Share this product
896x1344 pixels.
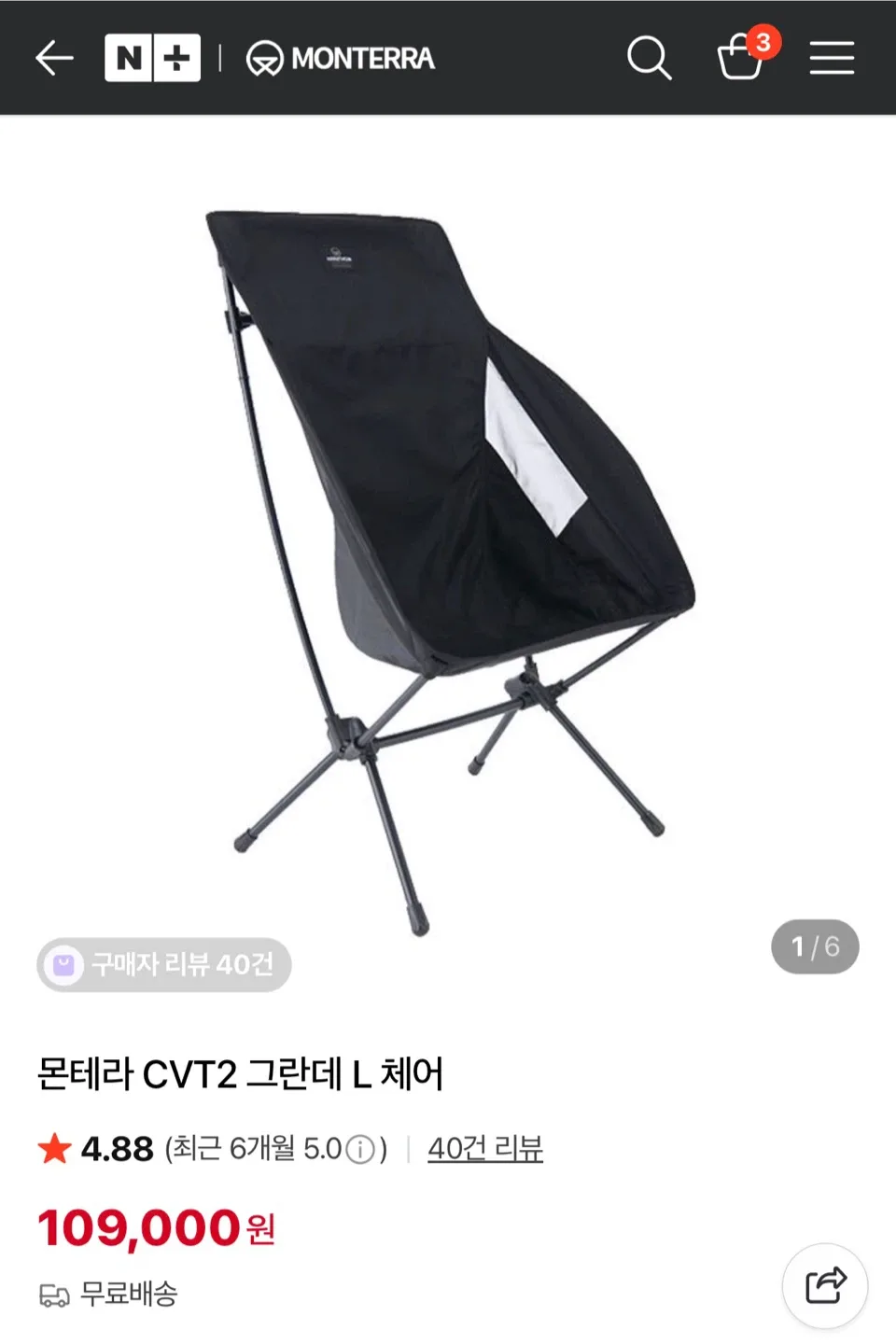pos(825,1285)
